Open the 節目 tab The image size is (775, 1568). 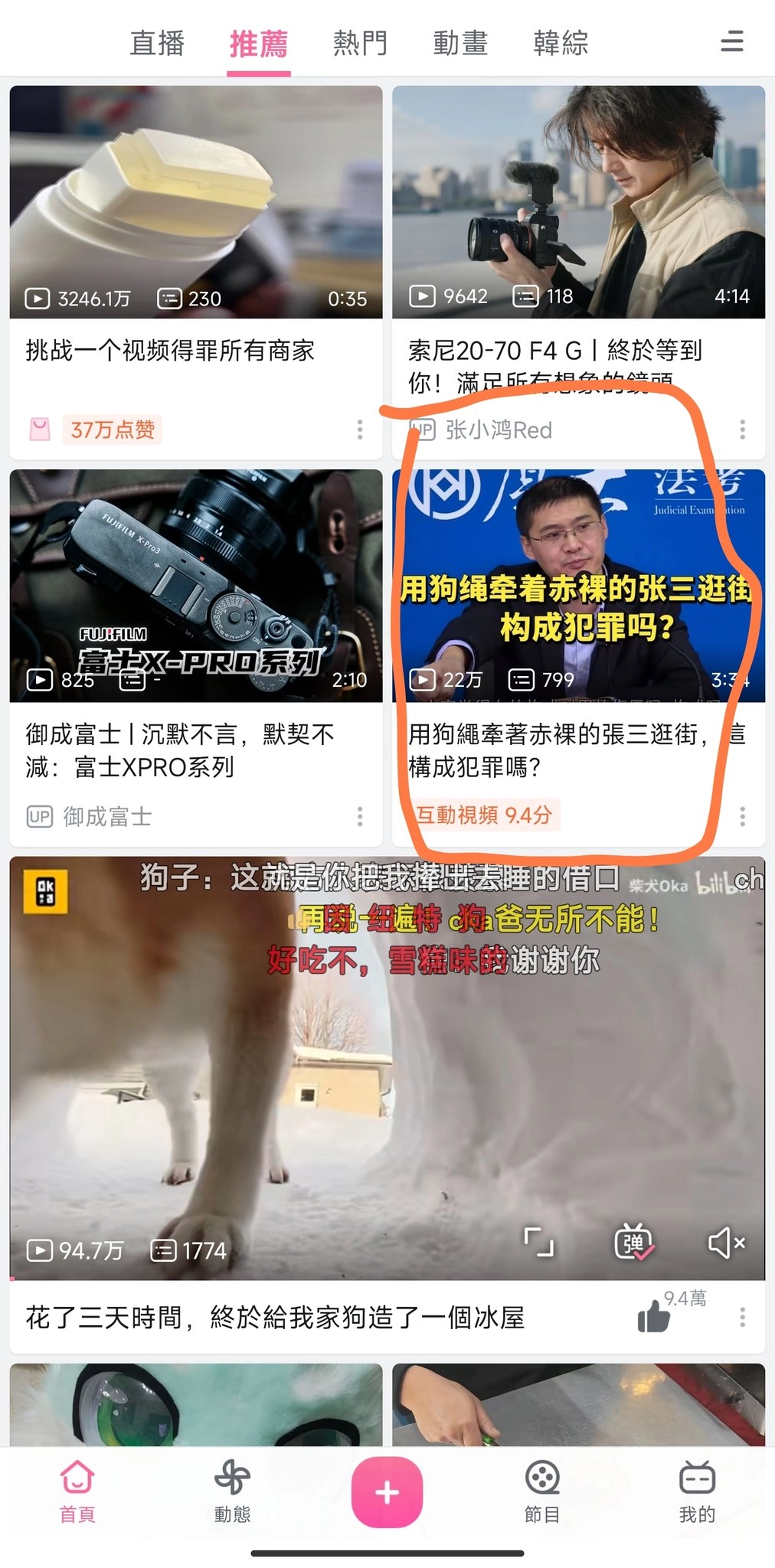[542, 1491]
